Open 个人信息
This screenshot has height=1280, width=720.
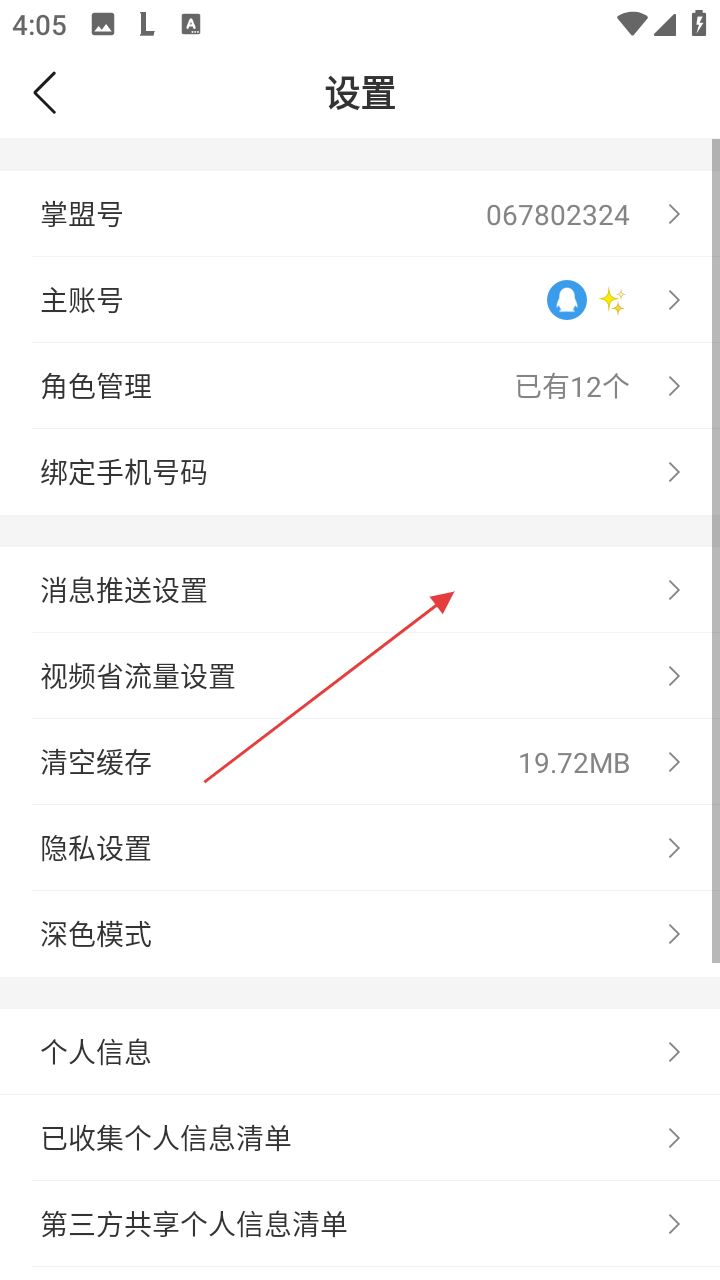[360, 1052]
